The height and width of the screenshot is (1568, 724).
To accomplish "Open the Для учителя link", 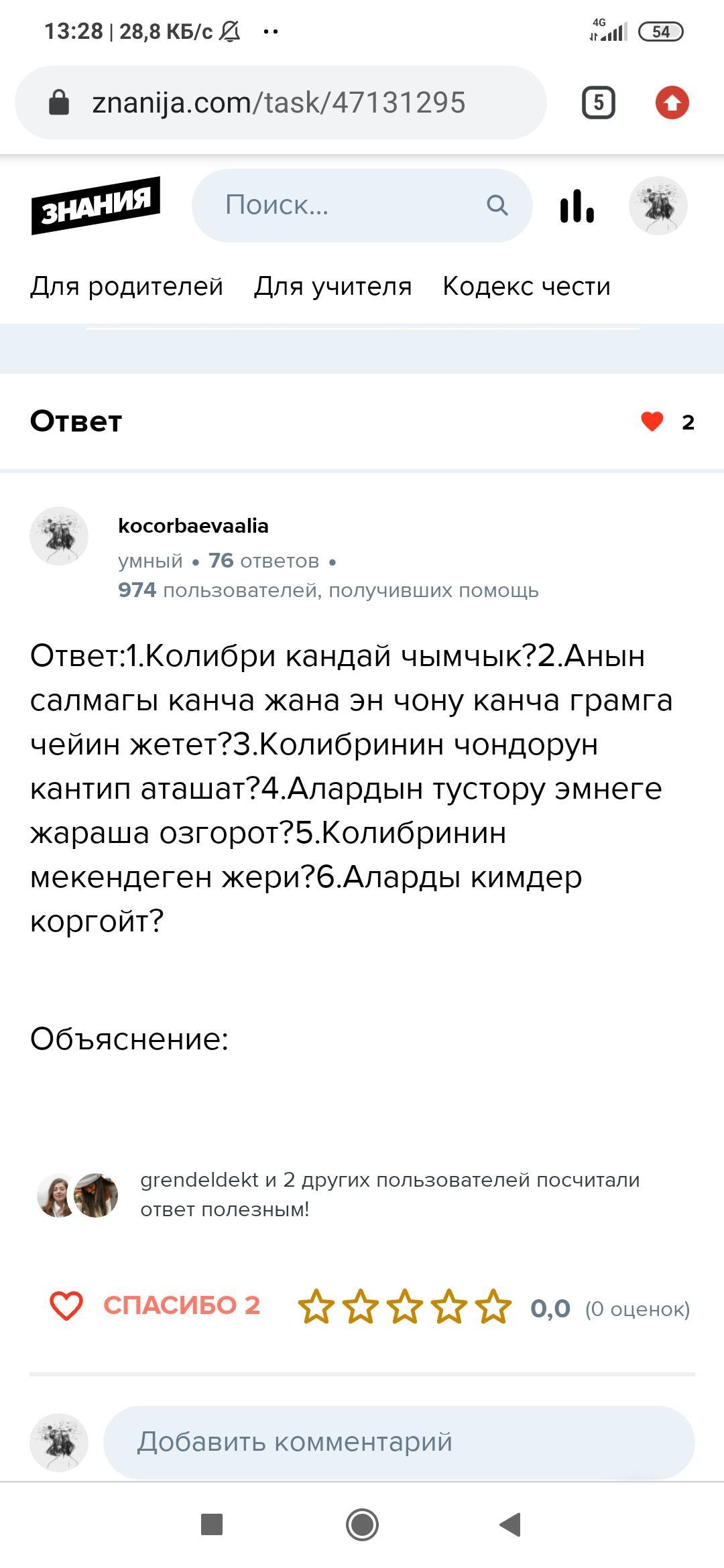I will (333, 286).
